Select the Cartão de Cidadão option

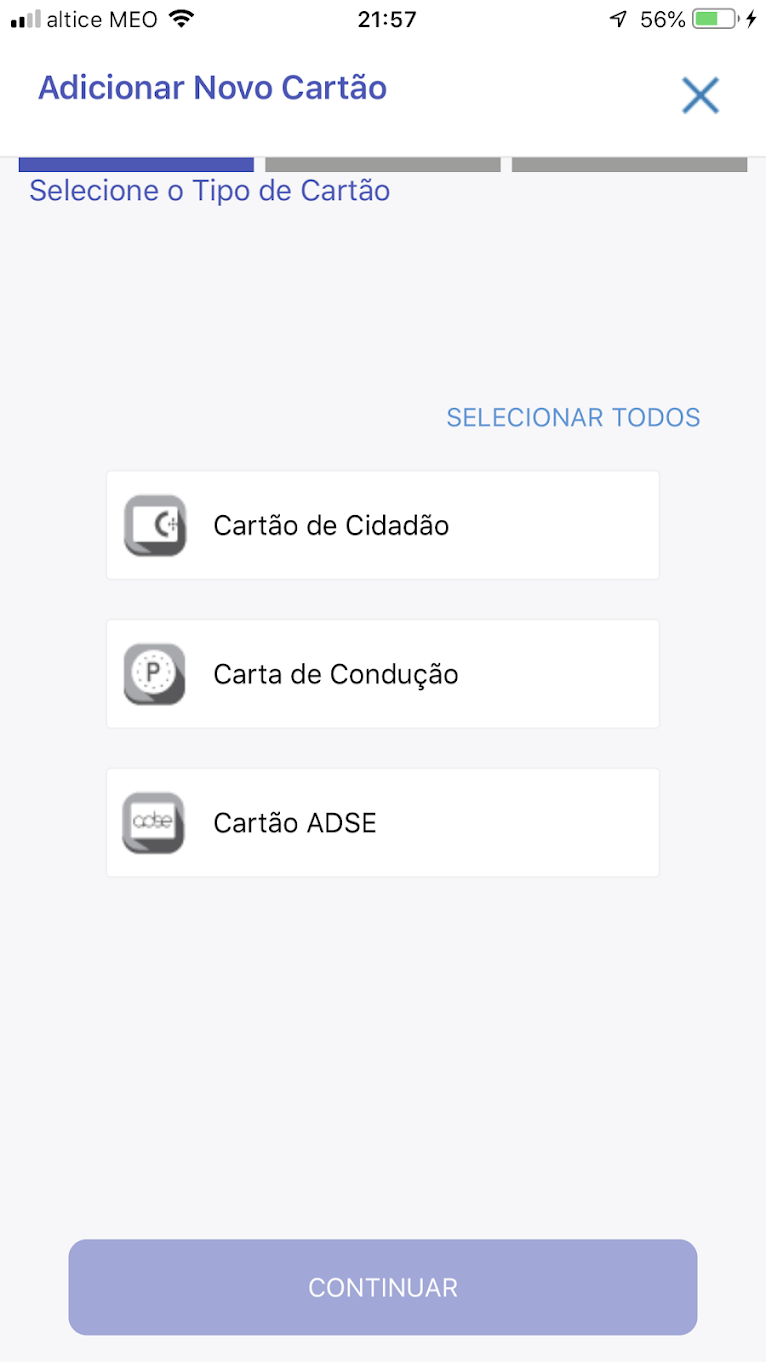382,525
